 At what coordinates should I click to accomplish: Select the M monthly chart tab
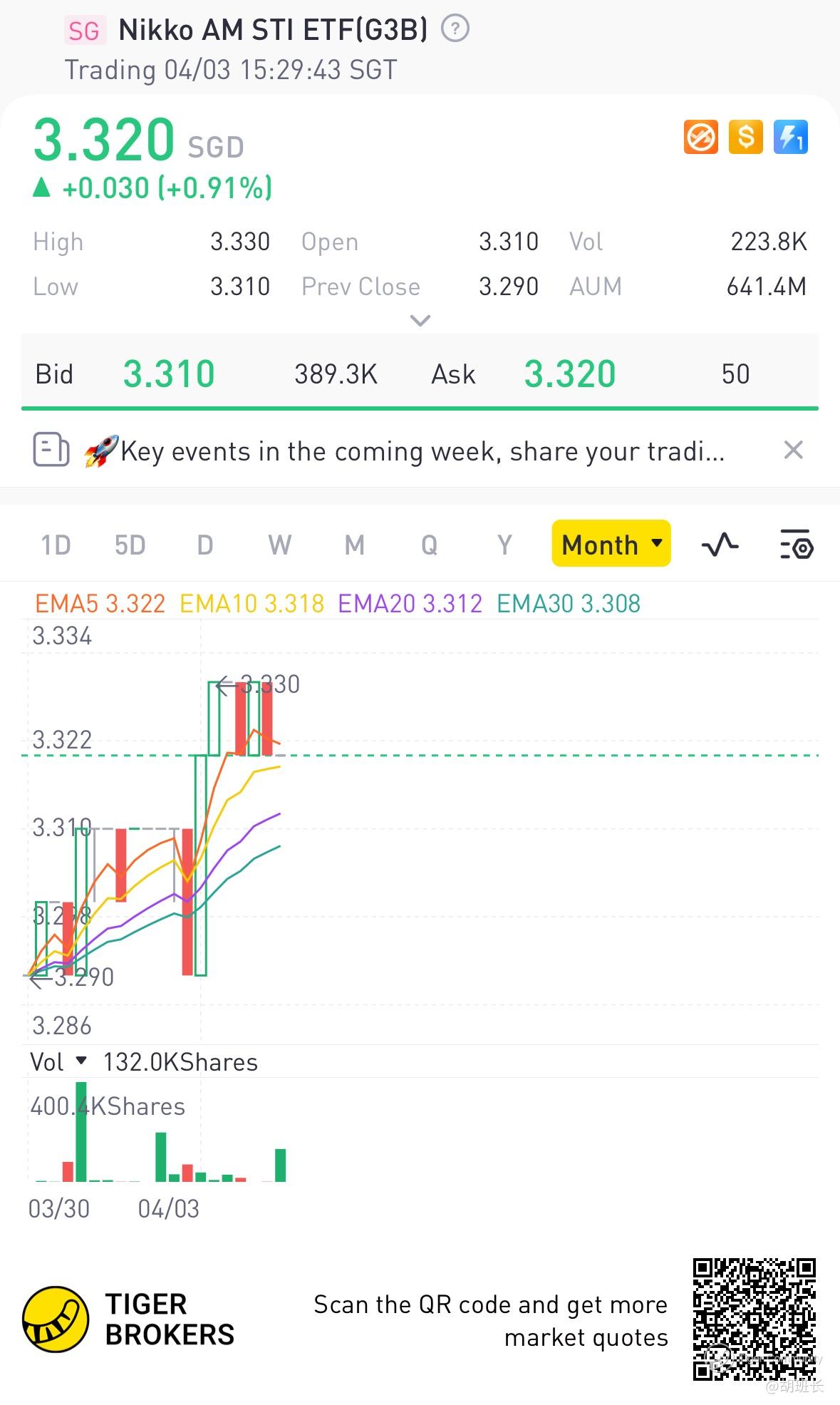click(x=354, y=545)
